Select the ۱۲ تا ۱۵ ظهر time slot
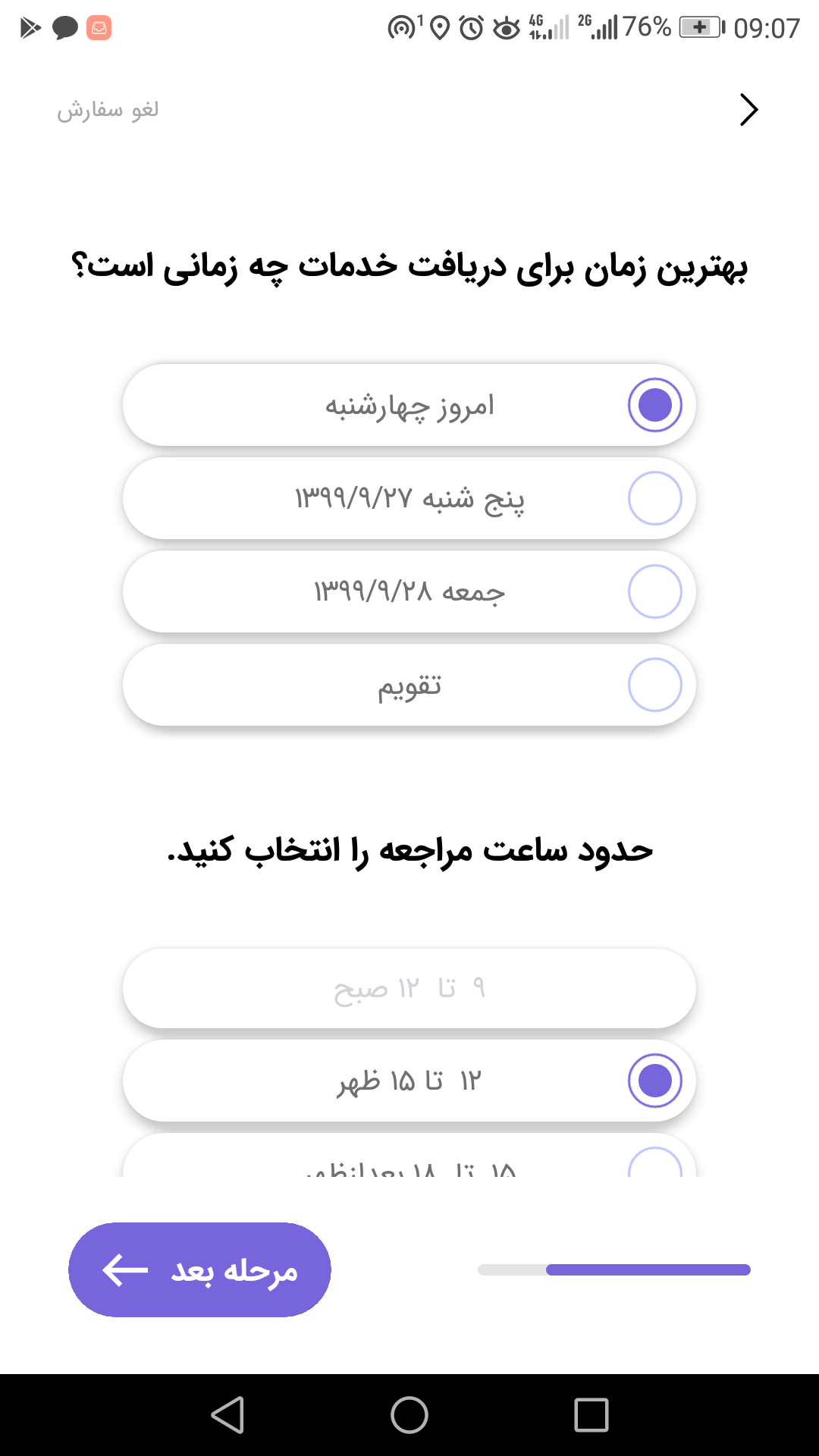The image size is (819, 1456). [x=409, y=1081]
